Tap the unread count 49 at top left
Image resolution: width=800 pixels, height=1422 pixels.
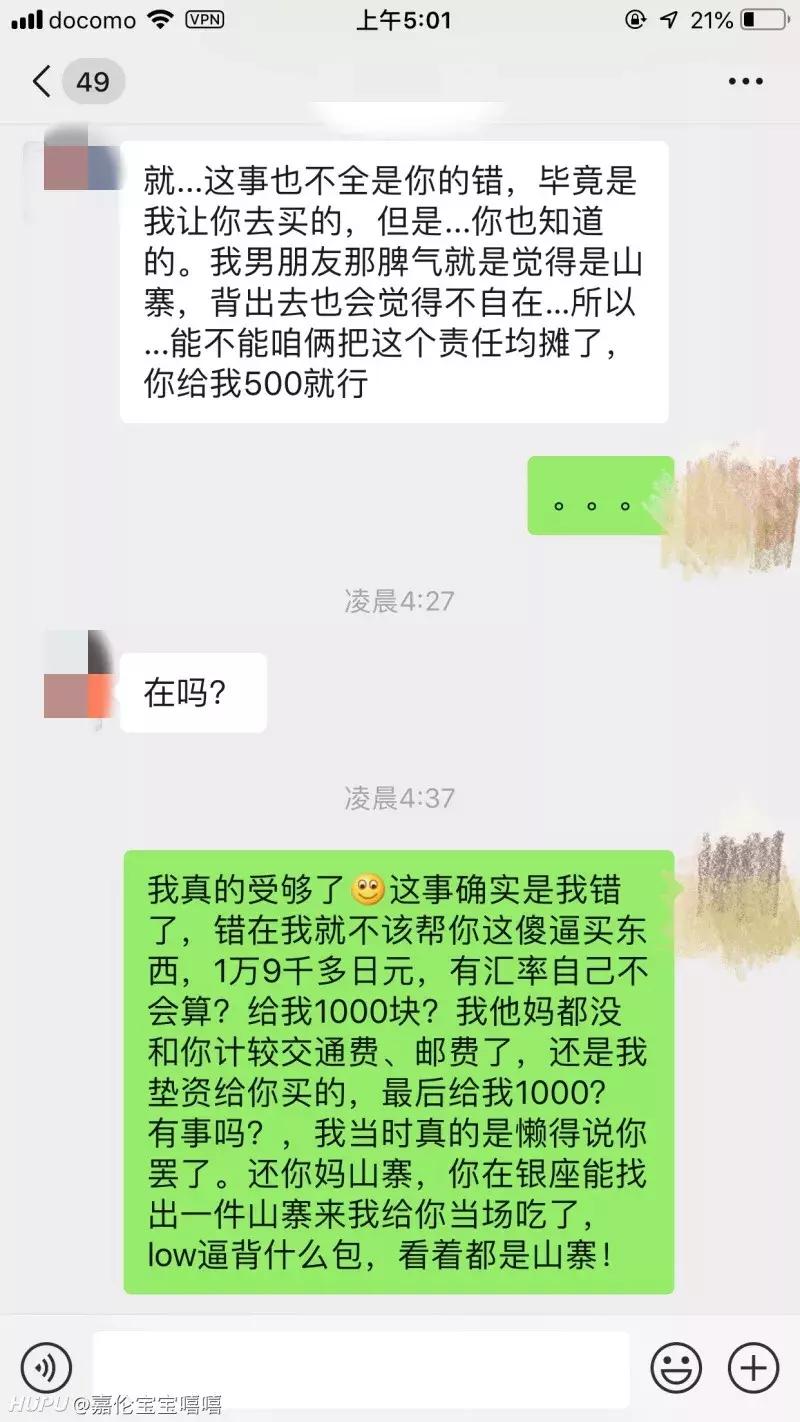click(92, 81)
